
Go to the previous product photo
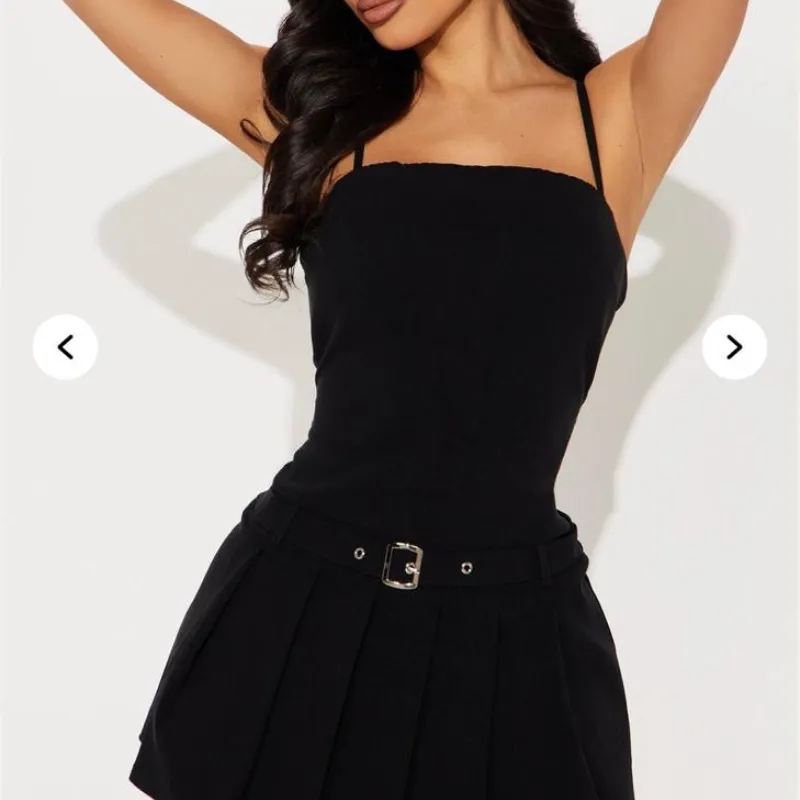pyautogui.click(x=65, y=347)
